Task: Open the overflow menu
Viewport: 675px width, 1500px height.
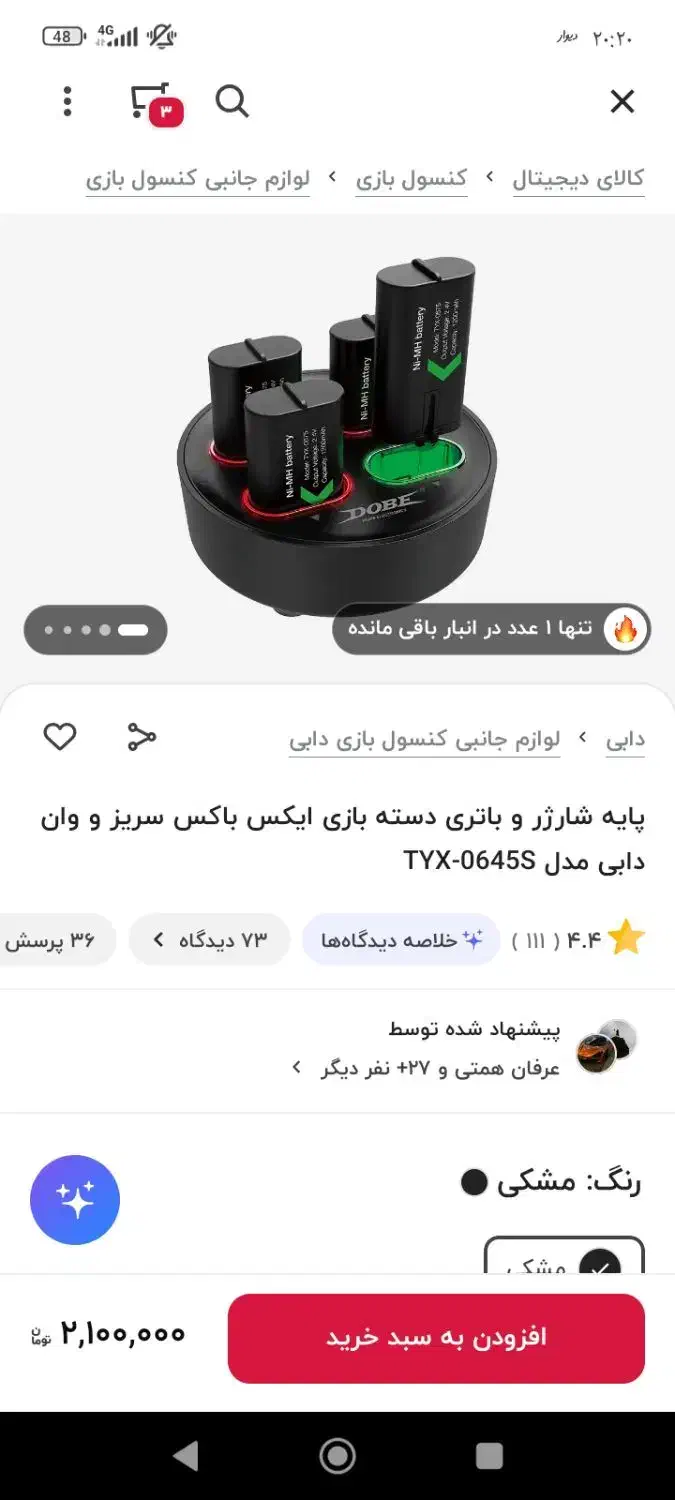Action: [67, 101]
